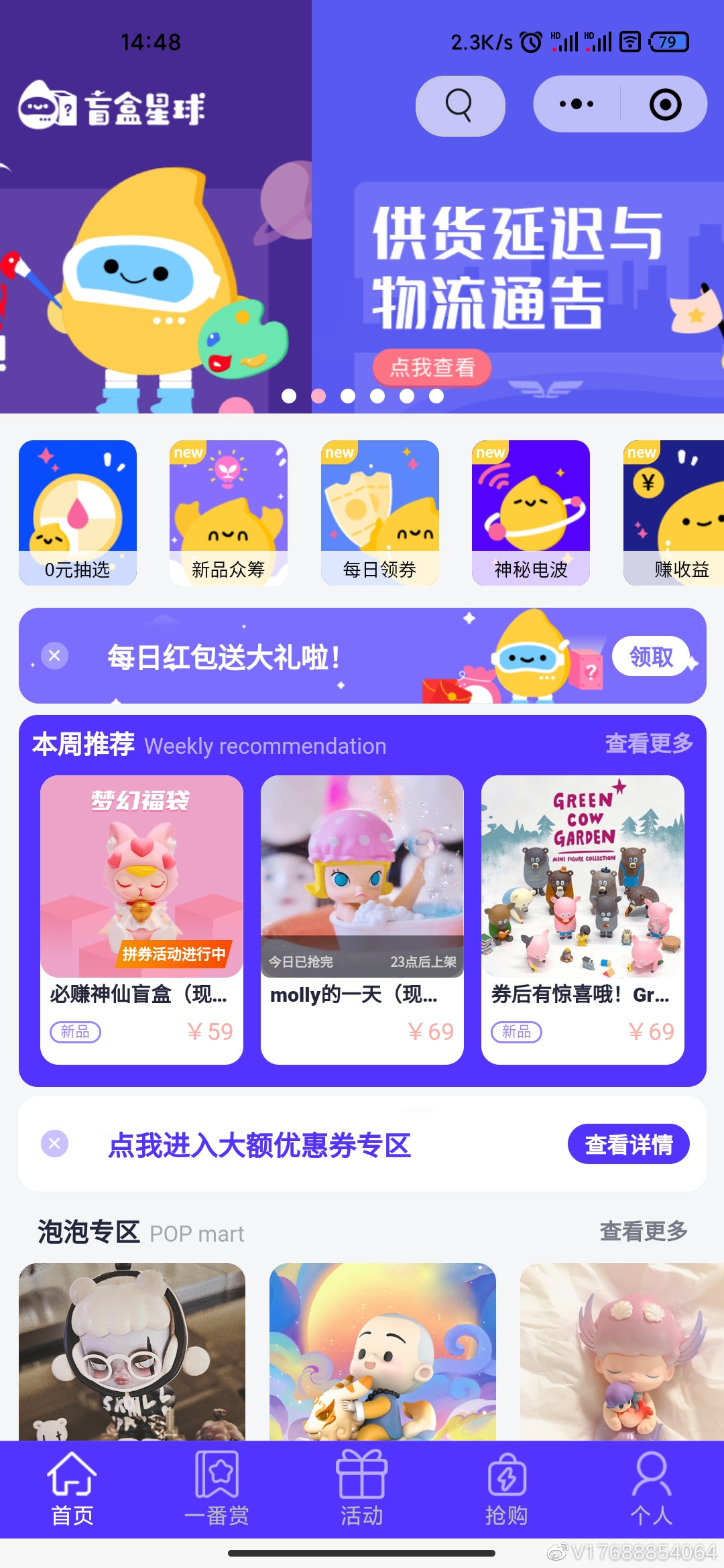
Task: Open the 新品众筹 shortcut
Action: coord(229,513)
